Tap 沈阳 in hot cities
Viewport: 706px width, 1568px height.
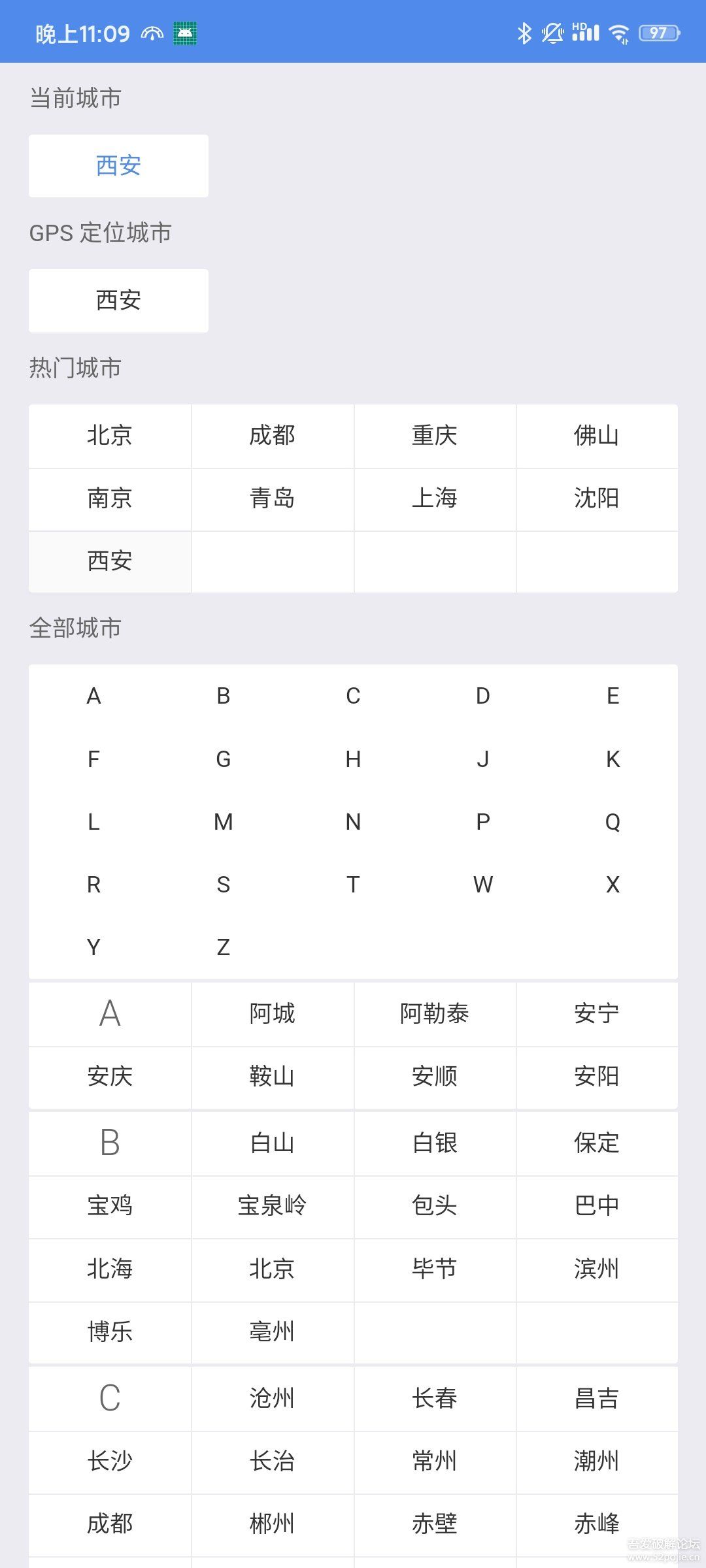(x=597, y=499)
